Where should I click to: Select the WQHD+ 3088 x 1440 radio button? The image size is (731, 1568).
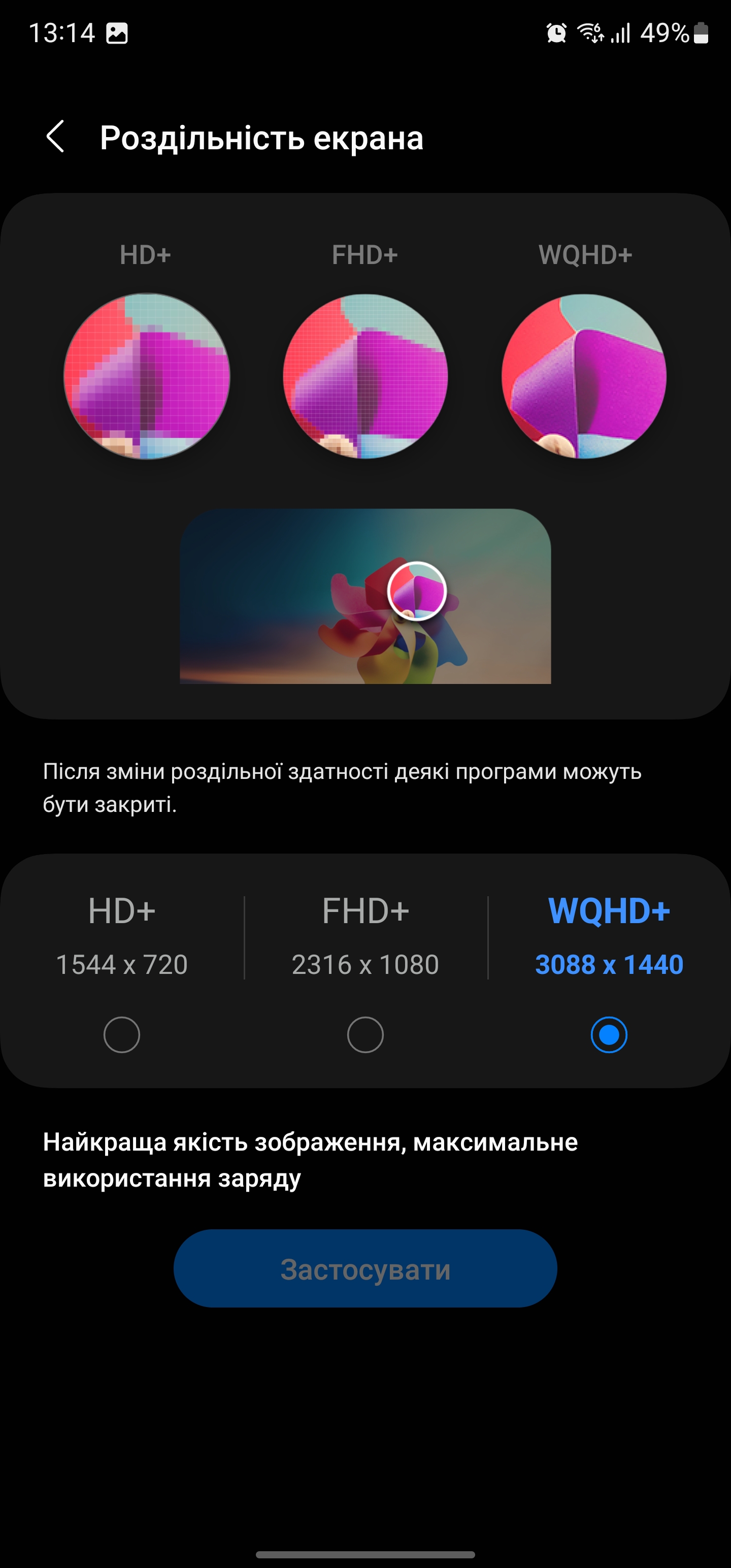(x=609, y=1034)
